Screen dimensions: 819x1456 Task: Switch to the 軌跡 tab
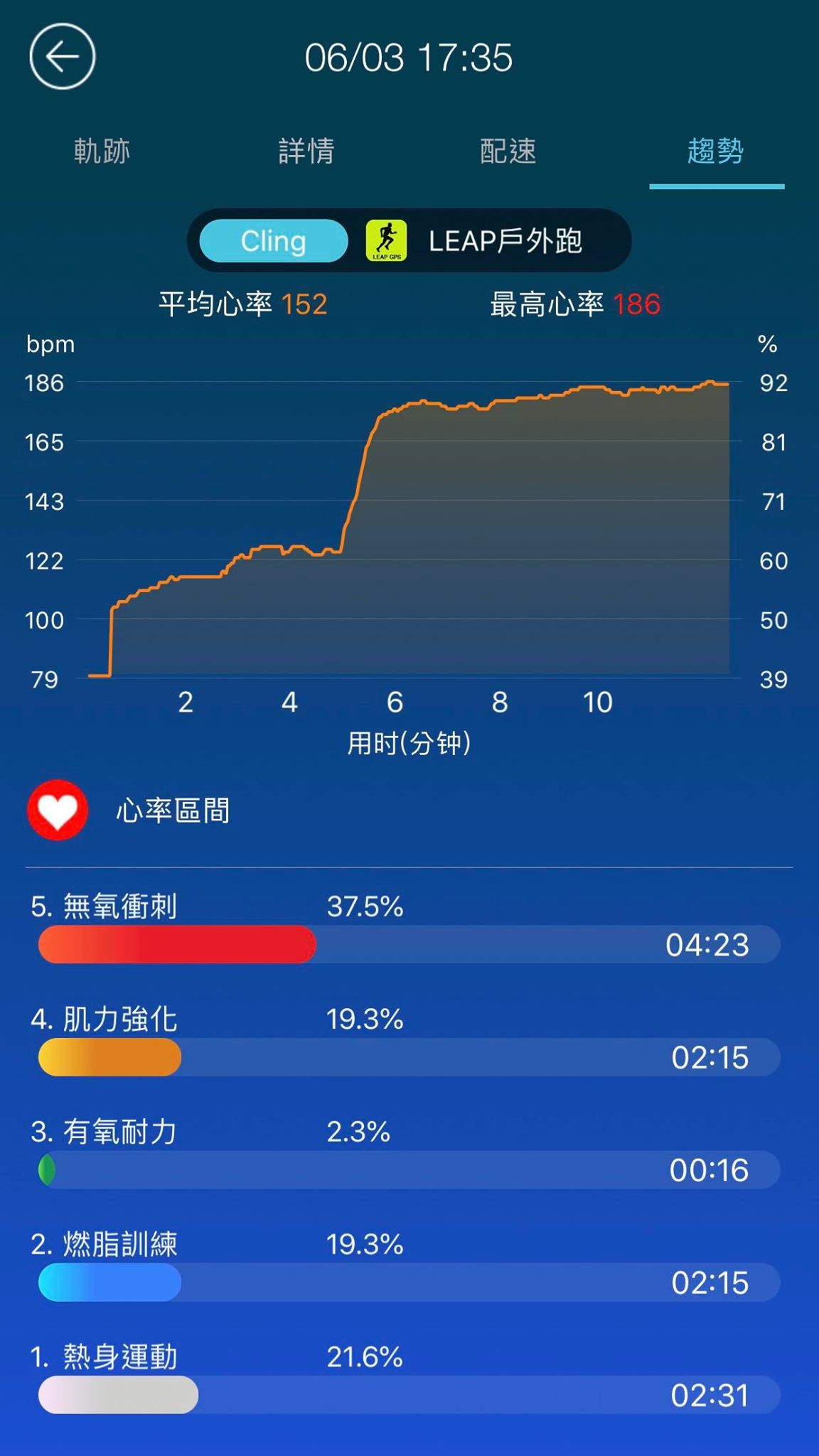pos(102,151)
